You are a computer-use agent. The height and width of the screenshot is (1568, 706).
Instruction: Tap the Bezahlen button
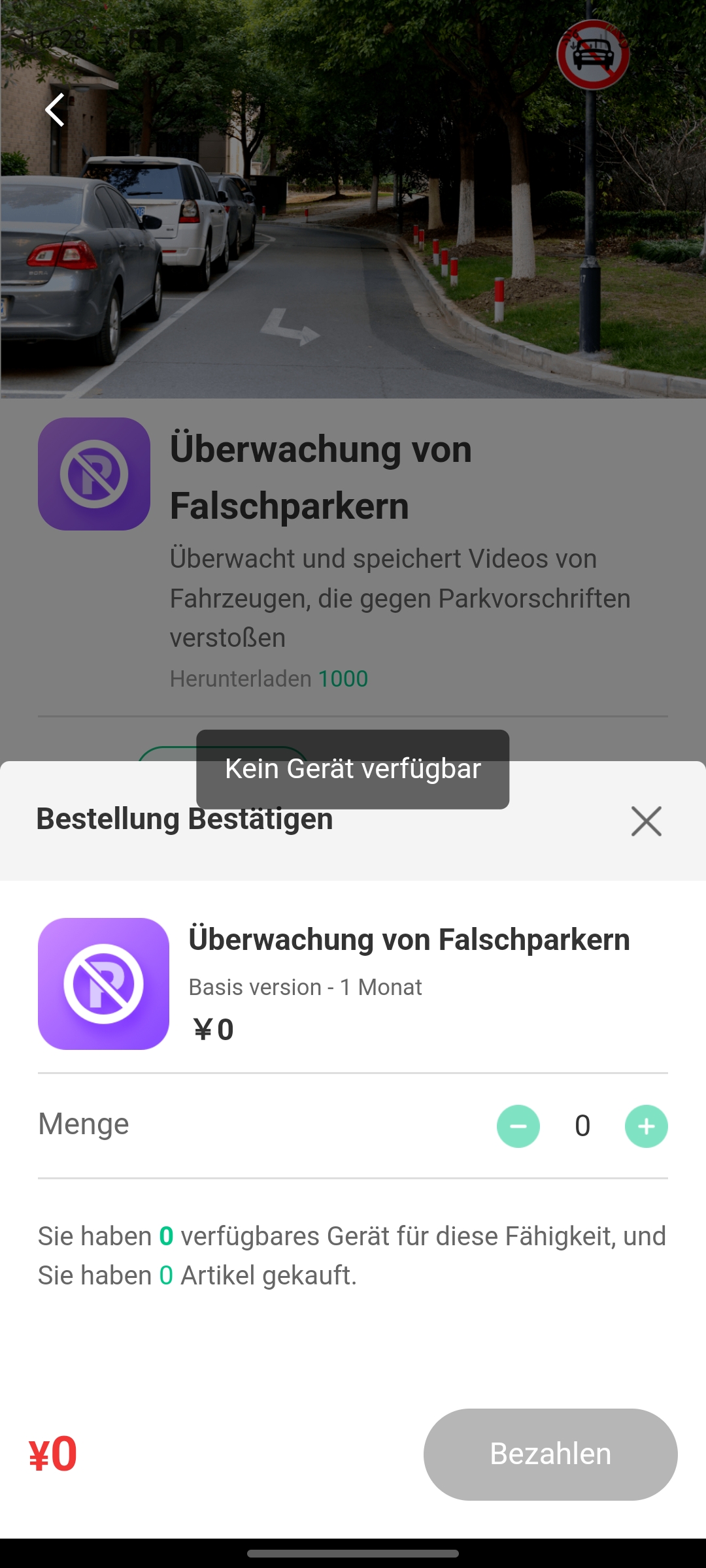(550, 1454)
